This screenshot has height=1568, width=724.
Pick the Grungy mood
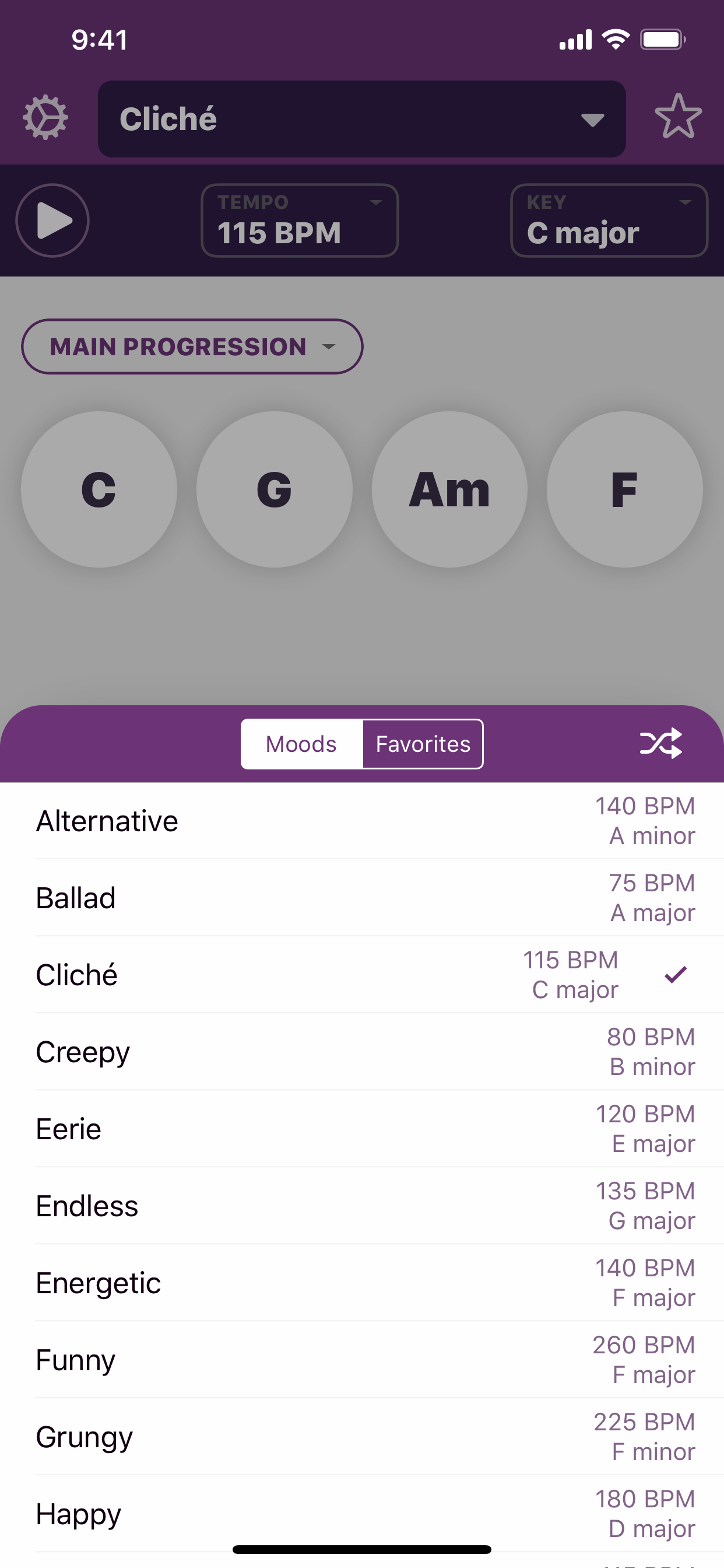(x=361, y=1437)
